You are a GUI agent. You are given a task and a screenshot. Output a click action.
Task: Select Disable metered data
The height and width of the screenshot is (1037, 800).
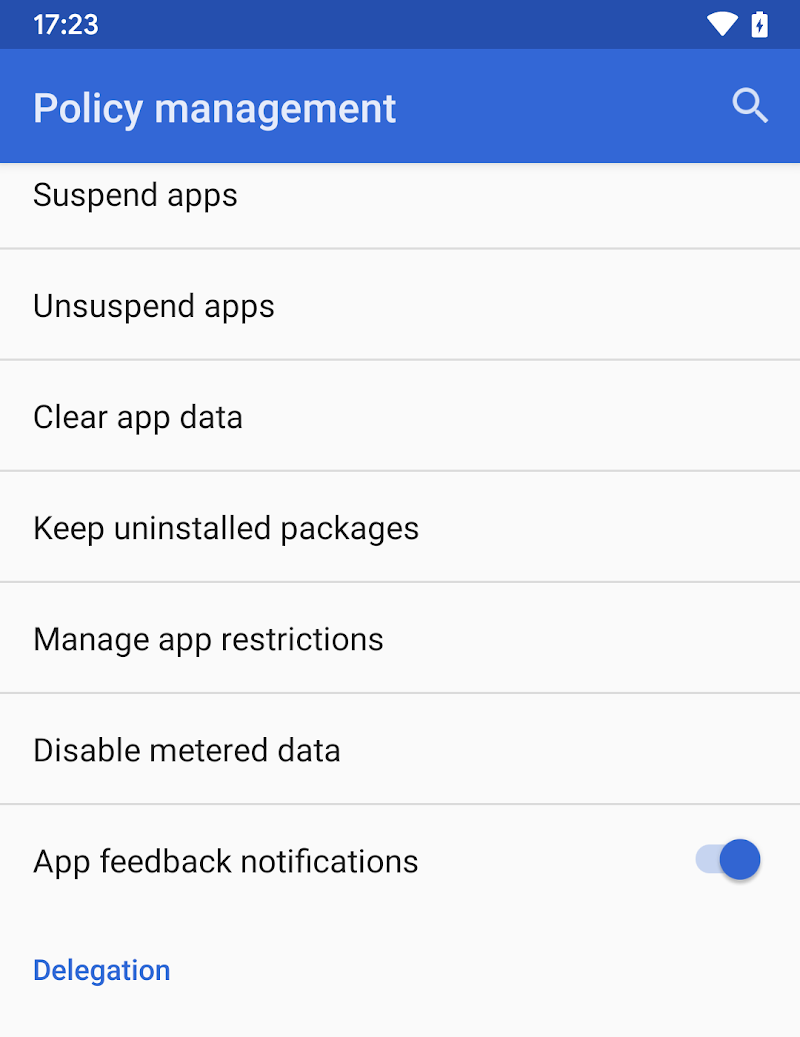(x=187, y=749)
